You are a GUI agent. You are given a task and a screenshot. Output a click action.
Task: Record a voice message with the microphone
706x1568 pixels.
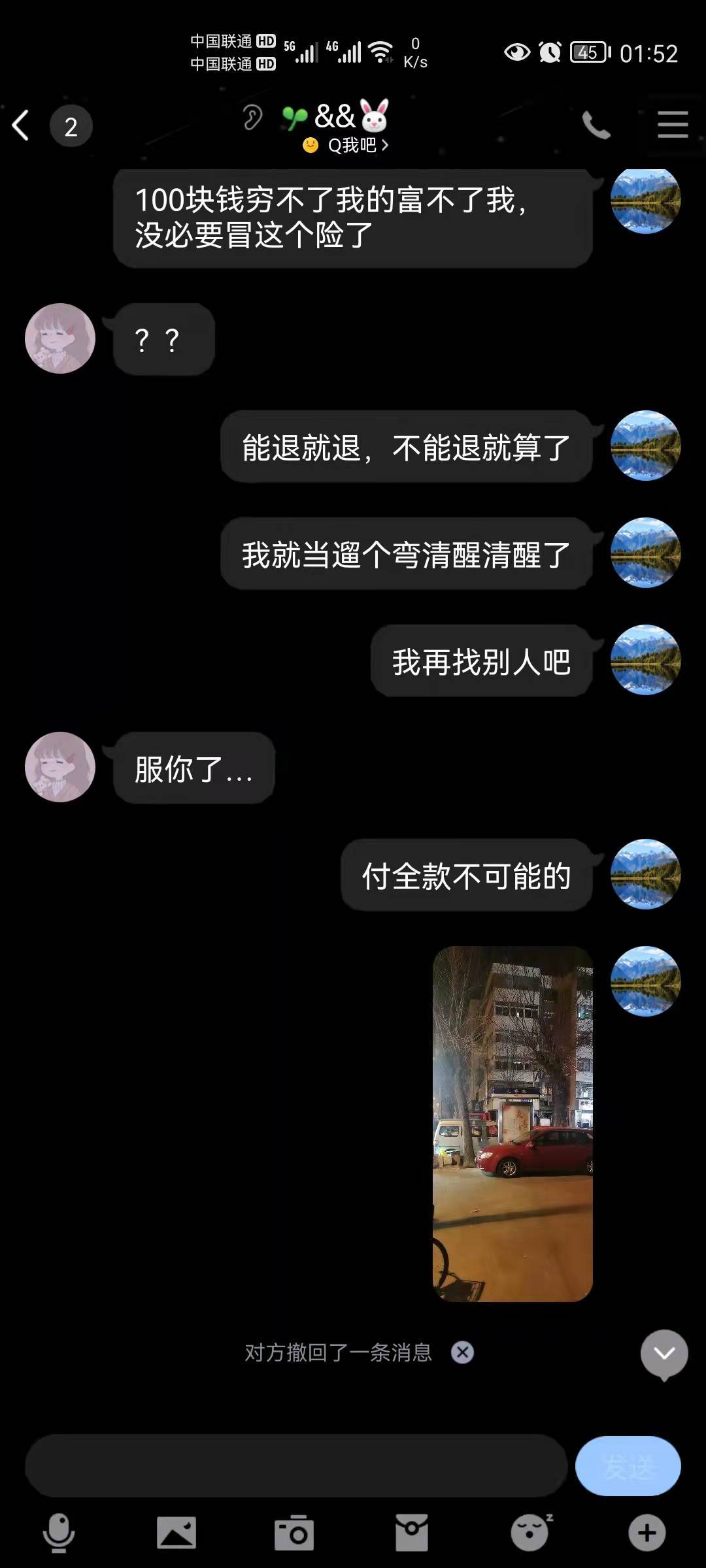click(x=59, y=1533)
